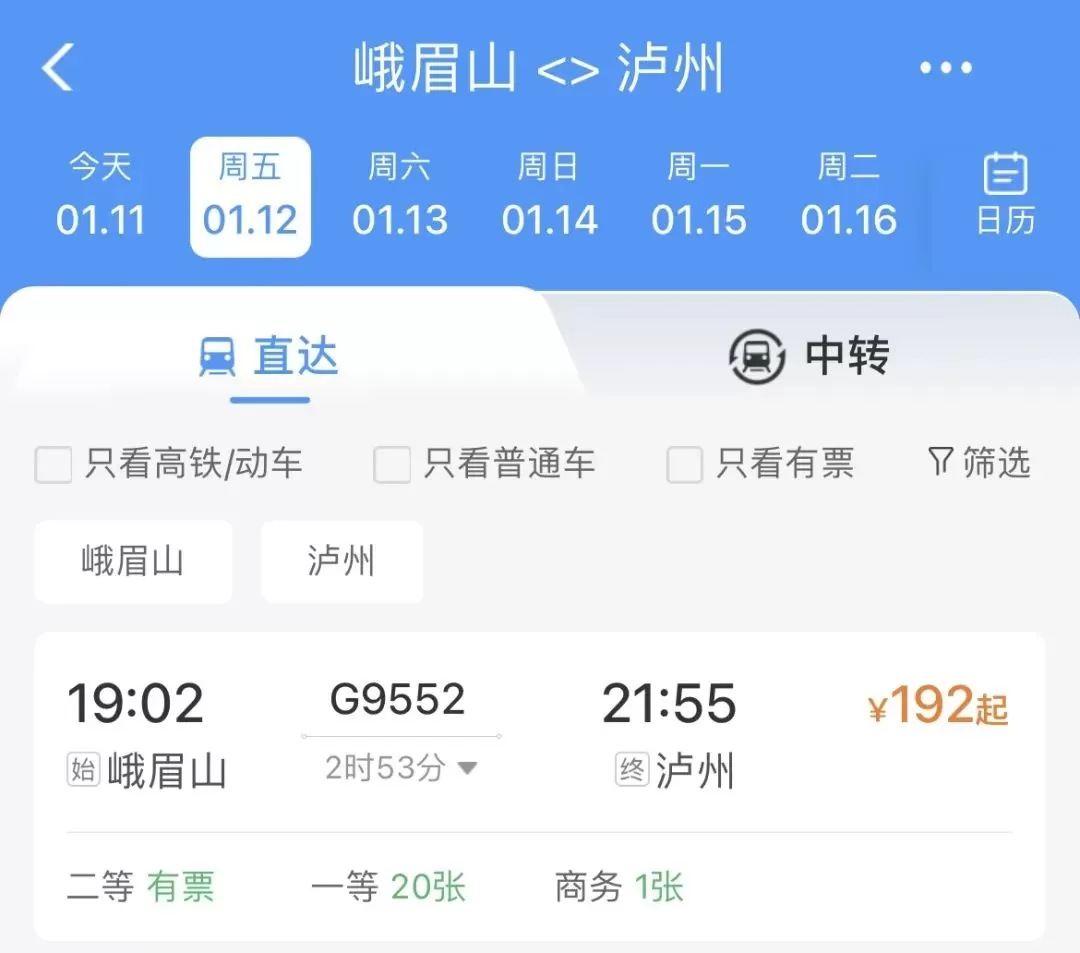Open train G9552 departing 19:02
Screen dimensions: 1080x953
tap(540, 730)
